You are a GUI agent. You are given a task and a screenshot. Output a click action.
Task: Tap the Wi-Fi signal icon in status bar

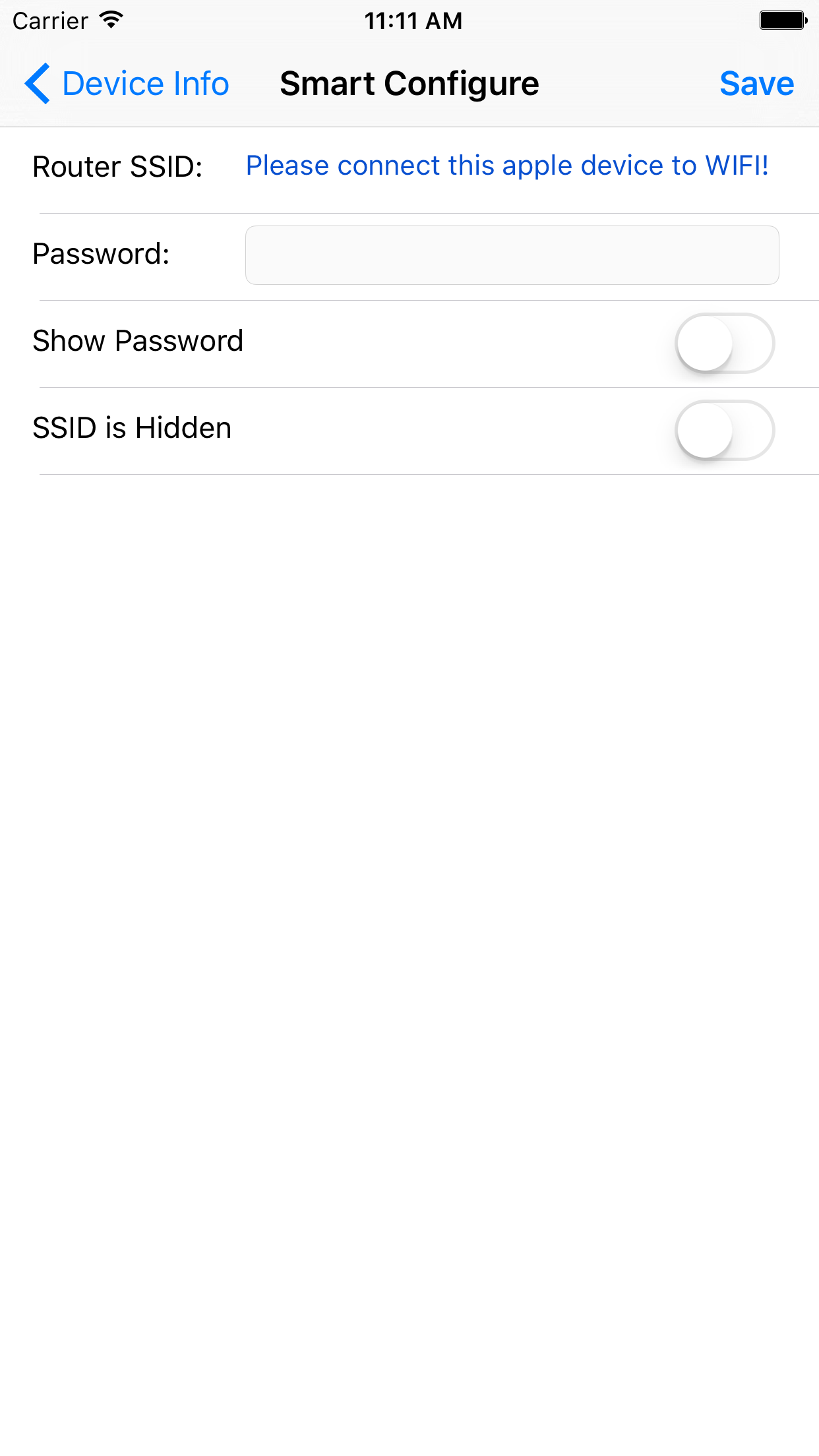coord(109,20)
